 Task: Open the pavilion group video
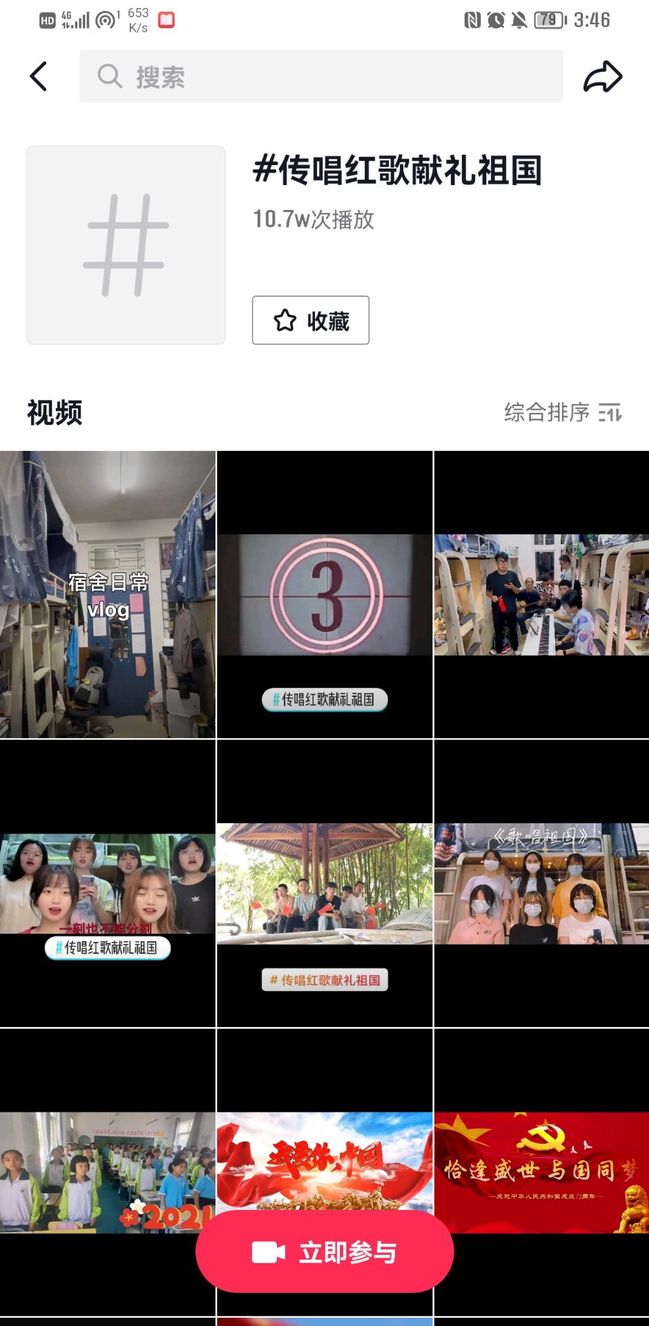(x=324, y=883)
